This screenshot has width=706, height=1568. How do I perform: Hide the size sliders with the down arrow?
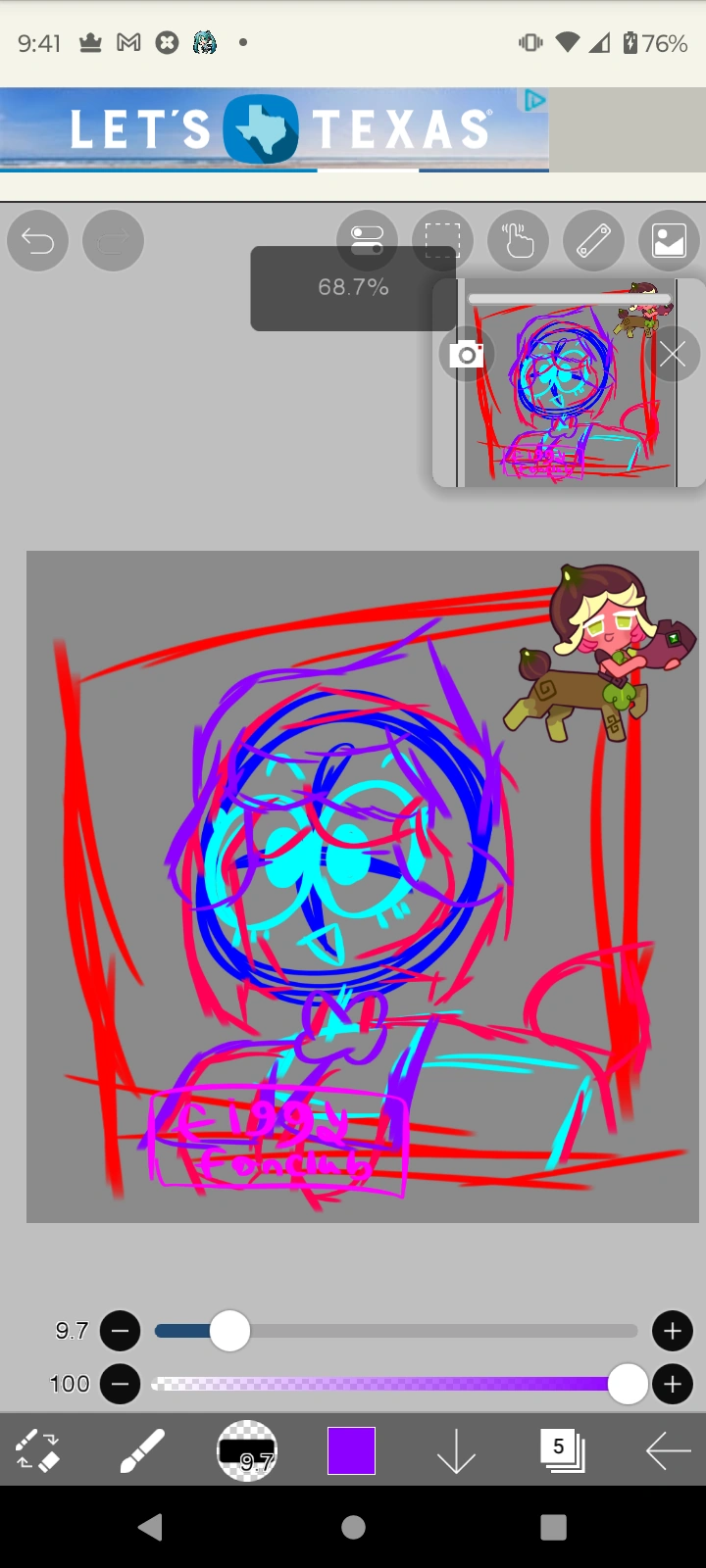[x=455, y=1449]
